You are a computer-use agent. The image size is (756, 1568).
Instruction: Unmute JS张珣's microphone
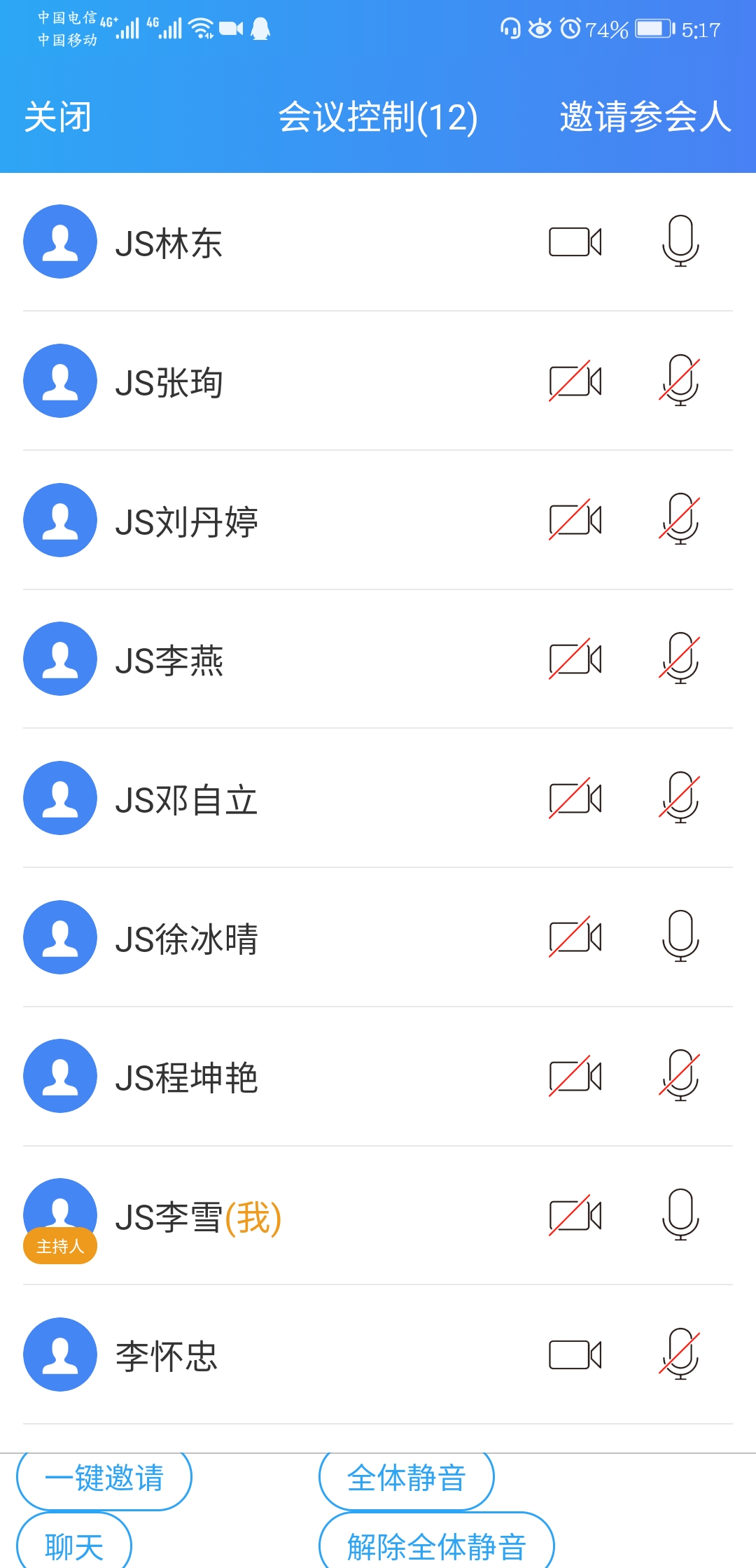pyautogui.click(x=680, y=381)
